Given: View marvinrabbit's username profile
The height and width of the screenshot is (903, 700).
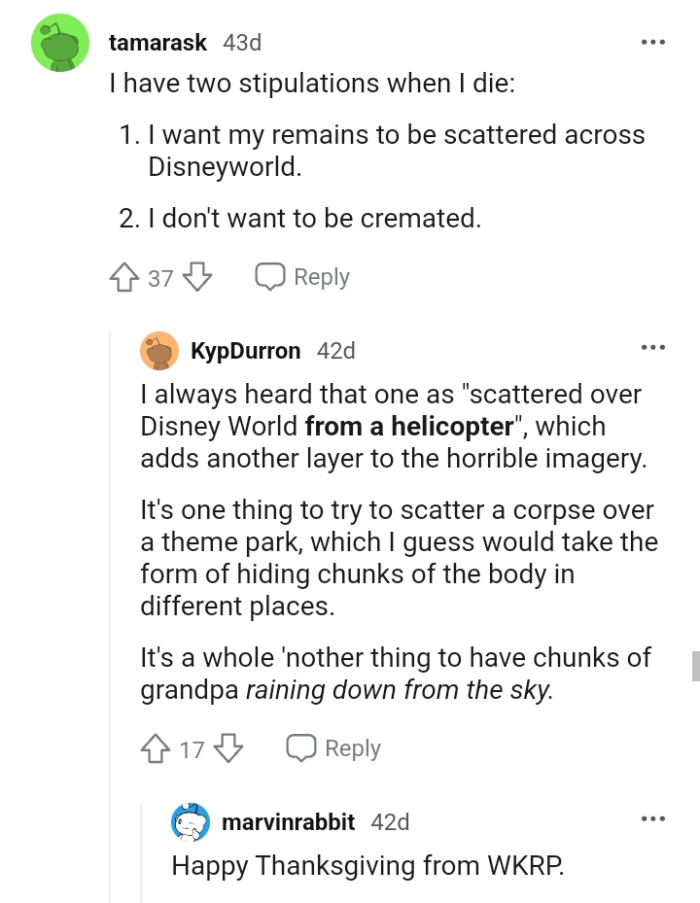Looking at the screenshot, I should pos(287,822).
